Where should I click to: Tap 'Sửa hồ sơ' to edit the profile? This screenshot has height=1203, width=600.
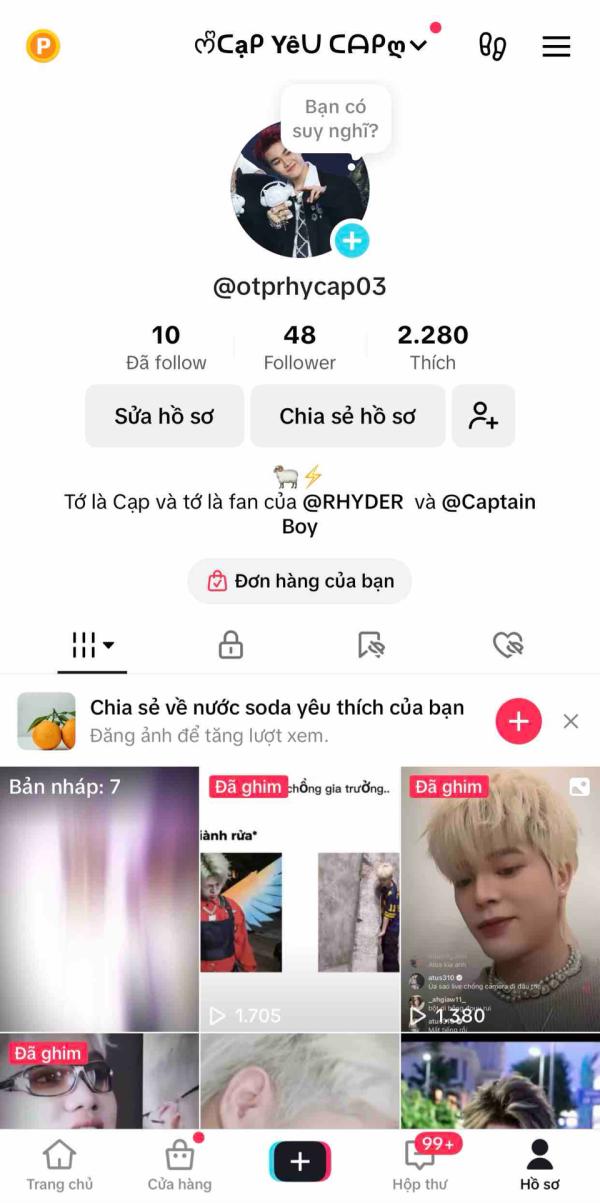[164, 416]
